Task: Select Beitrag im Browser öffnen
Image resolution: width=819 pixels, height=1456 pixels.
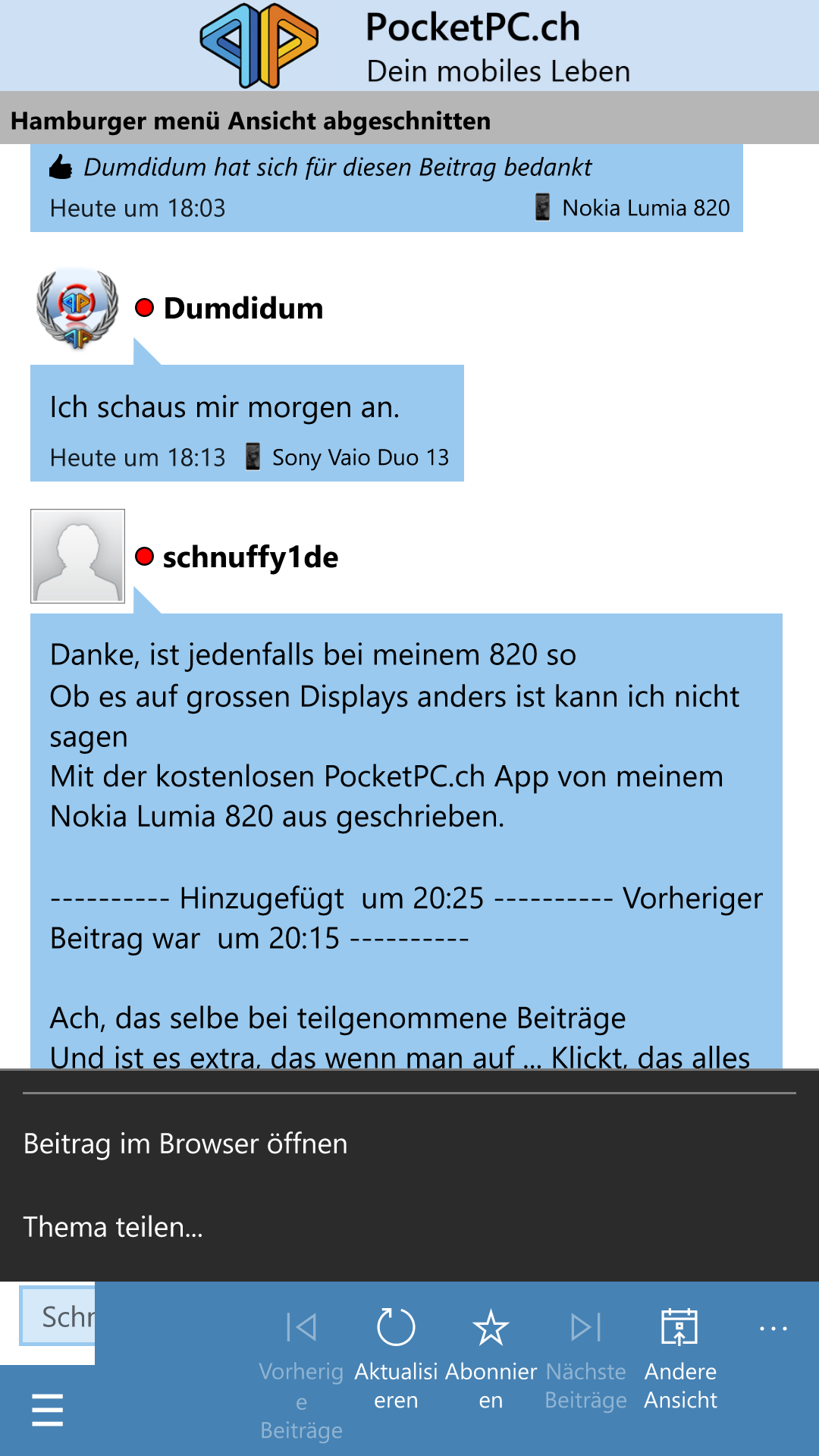Action: coord(409,1144)
